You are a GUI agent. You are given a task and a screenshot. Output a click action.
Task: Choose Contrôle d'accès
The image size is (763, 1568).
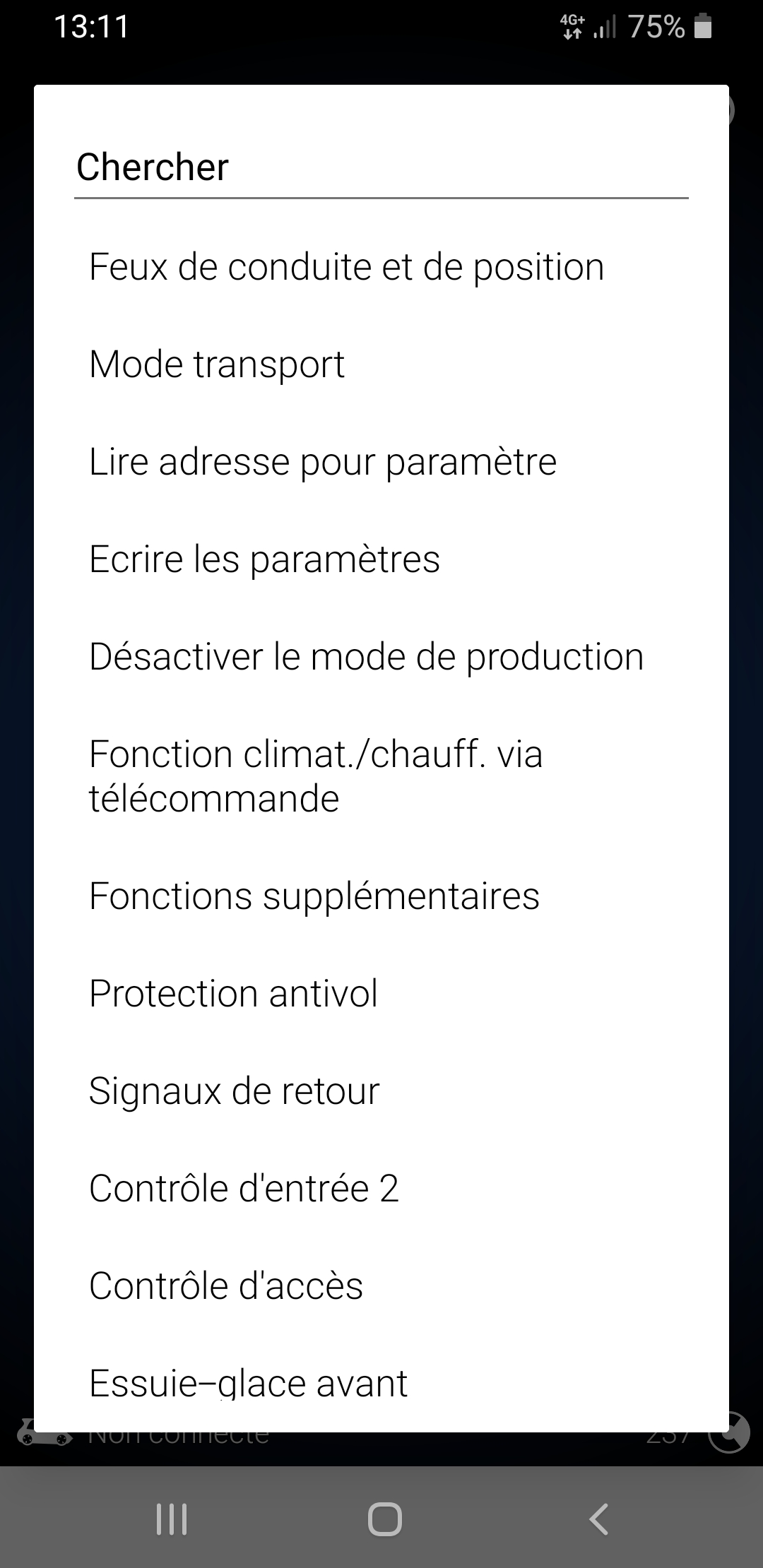click(226, 1286)
